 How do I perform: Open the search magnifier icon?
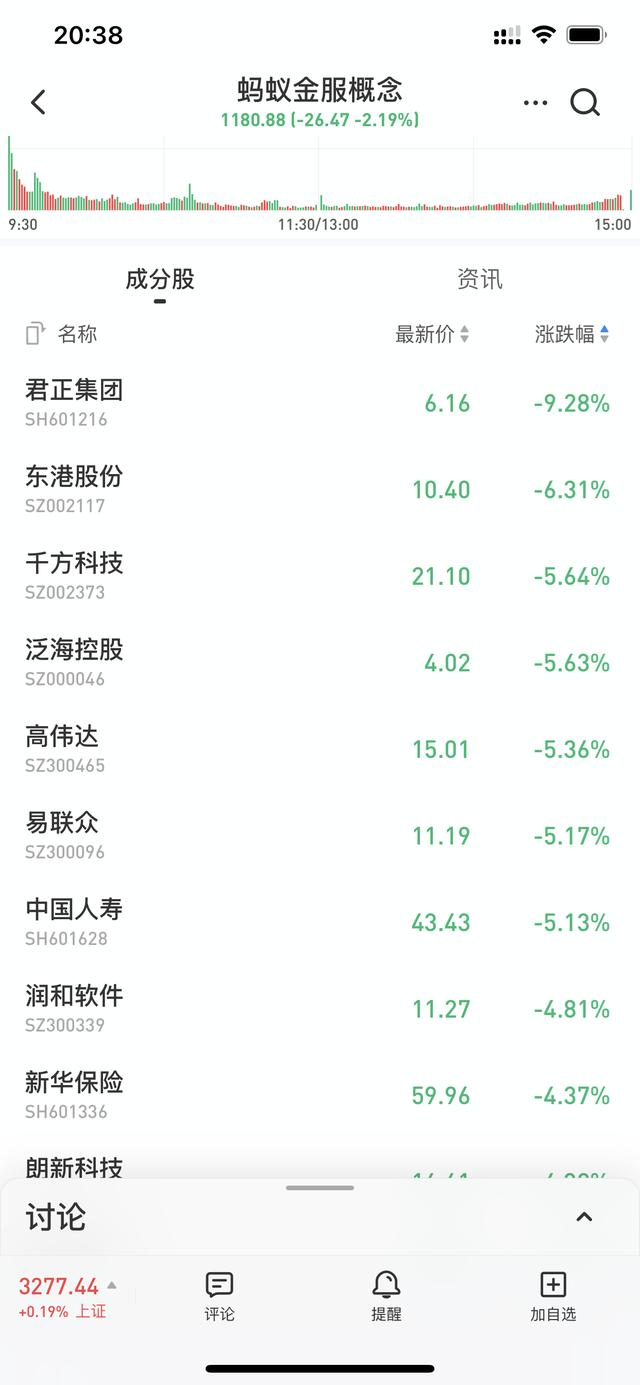pyautogui.click(x=585, y=102)
